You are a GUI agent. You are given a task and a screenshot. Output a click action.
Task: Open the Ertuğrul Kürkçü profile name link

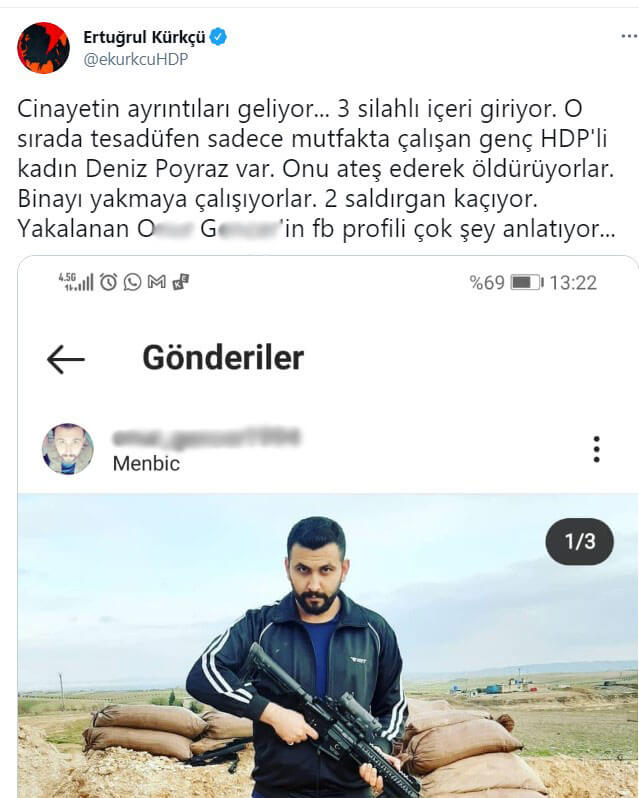point(144,37)
